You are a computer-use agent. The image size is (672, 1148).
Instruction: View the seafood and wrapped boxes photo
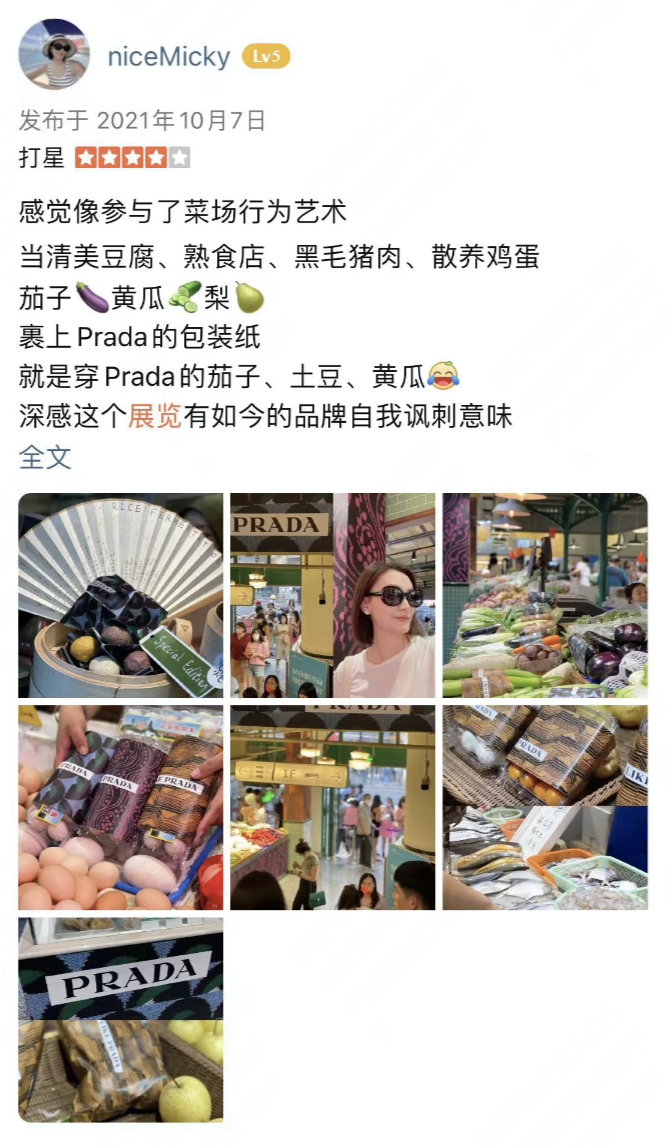(545, 807)
